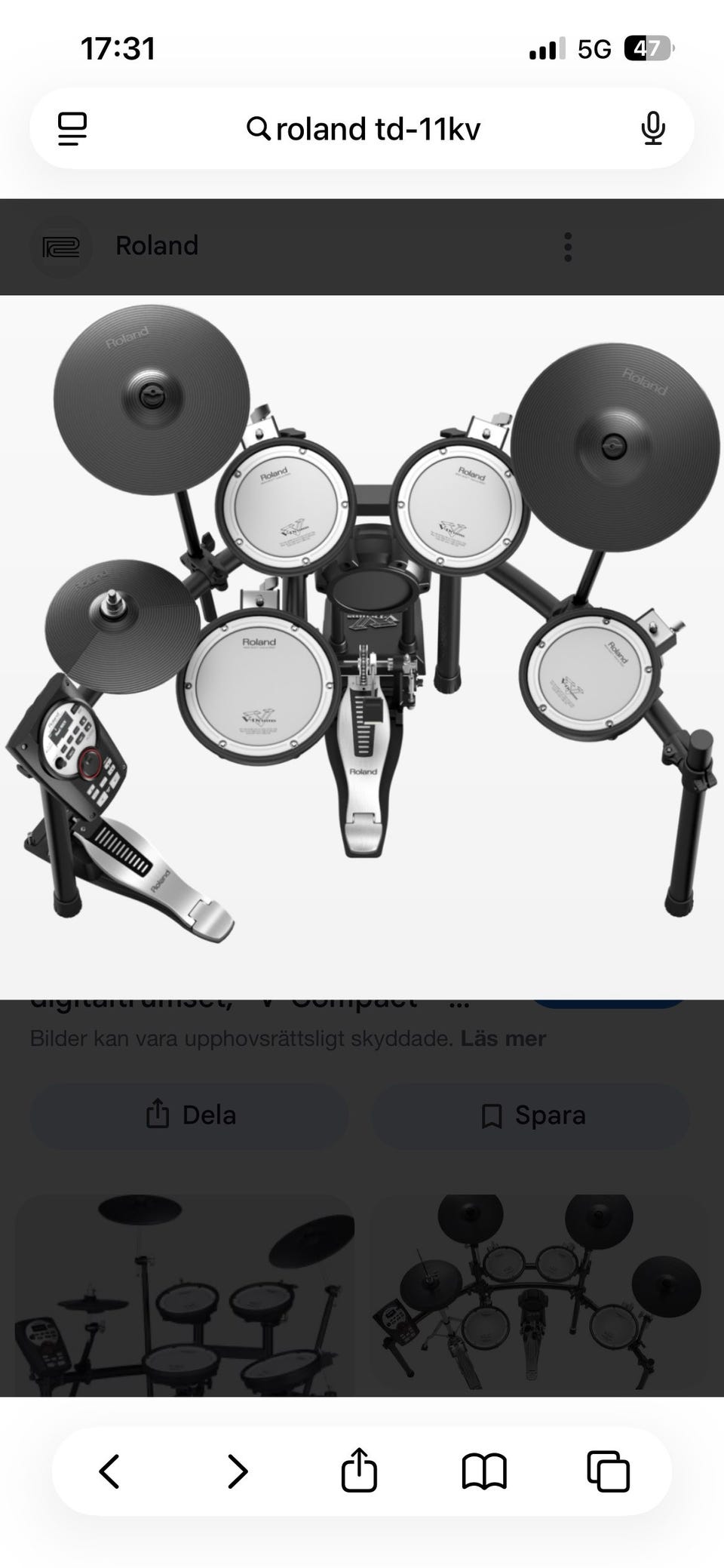724x1568 pixels.
Task: Go forward to the next page
Action: pos(238,1471)
